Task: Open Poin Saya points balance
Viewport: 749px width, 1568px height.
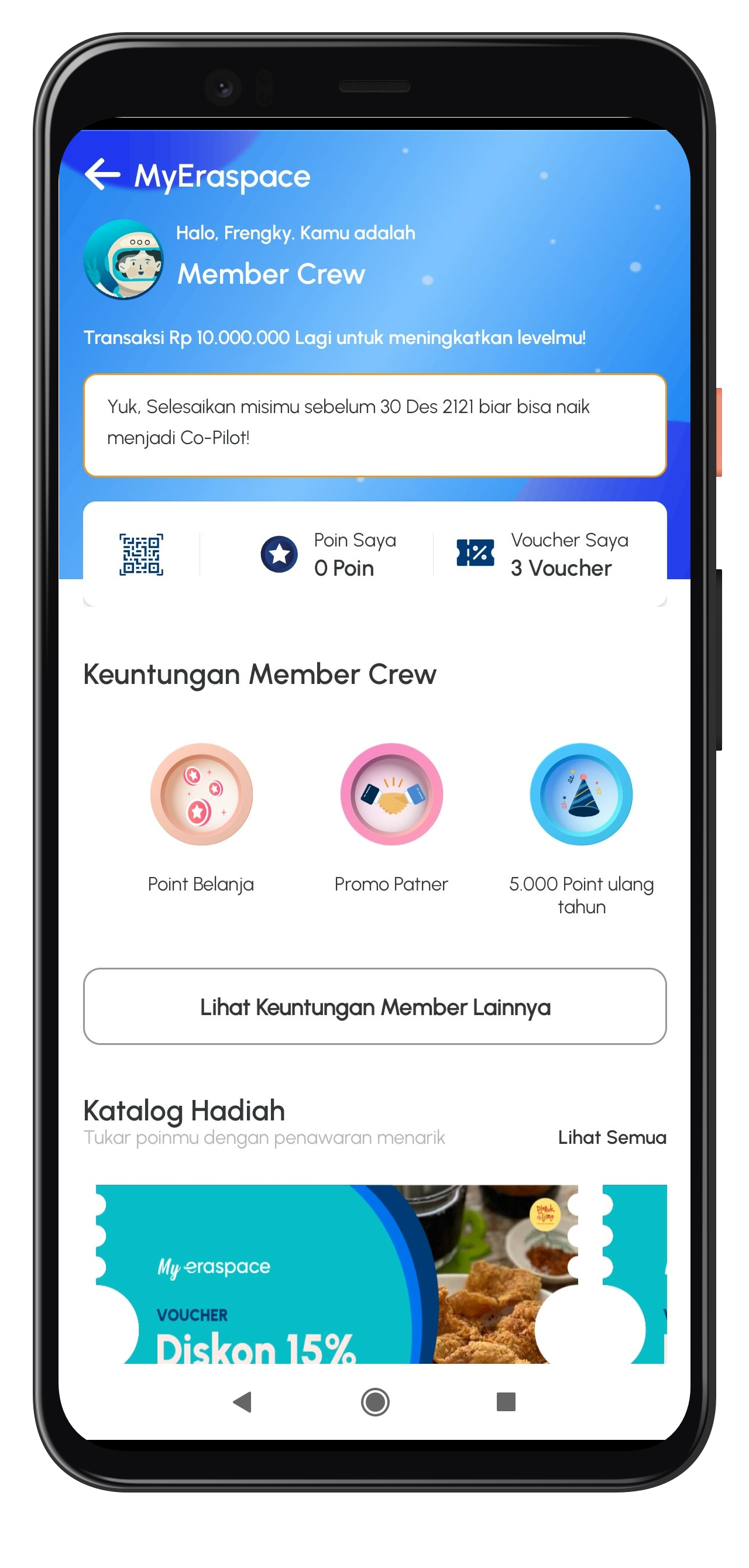Action: point(329,554)
